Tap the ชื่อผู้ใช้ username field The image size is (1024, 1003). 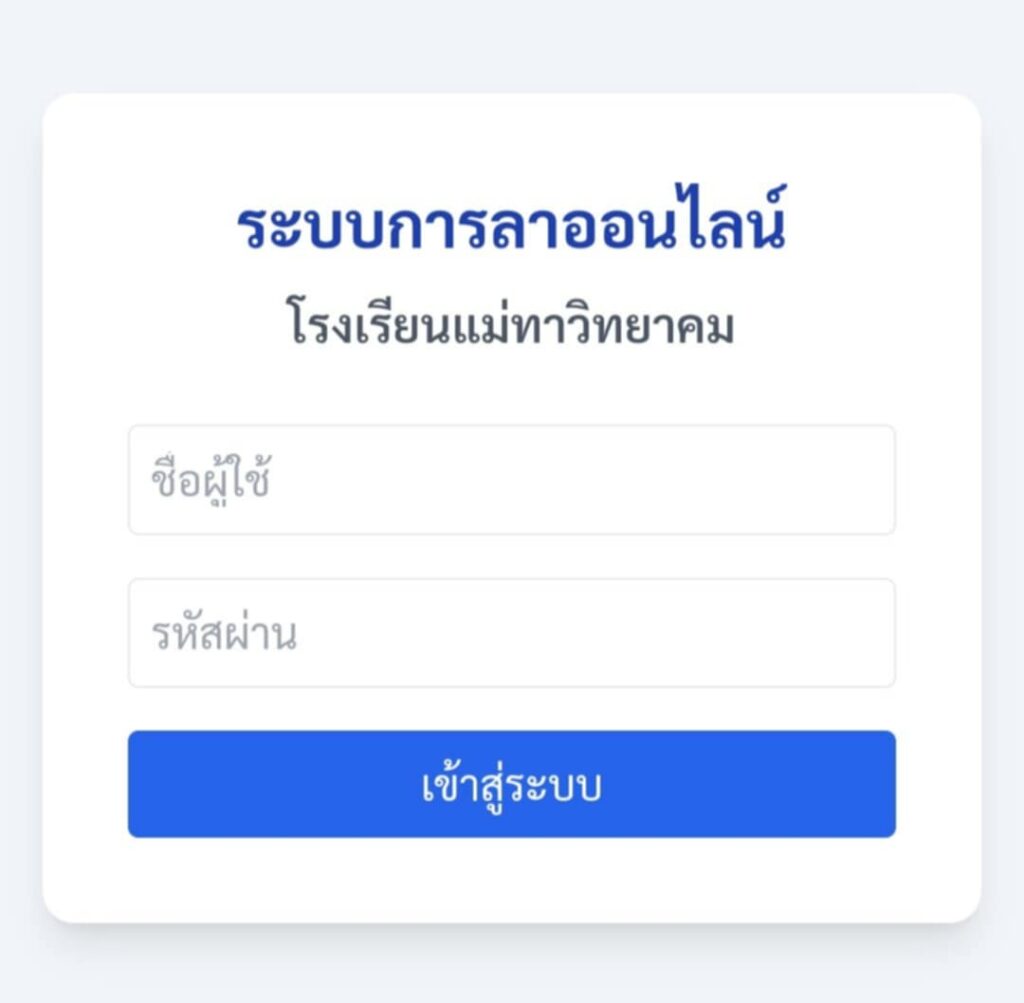(511, 480)
